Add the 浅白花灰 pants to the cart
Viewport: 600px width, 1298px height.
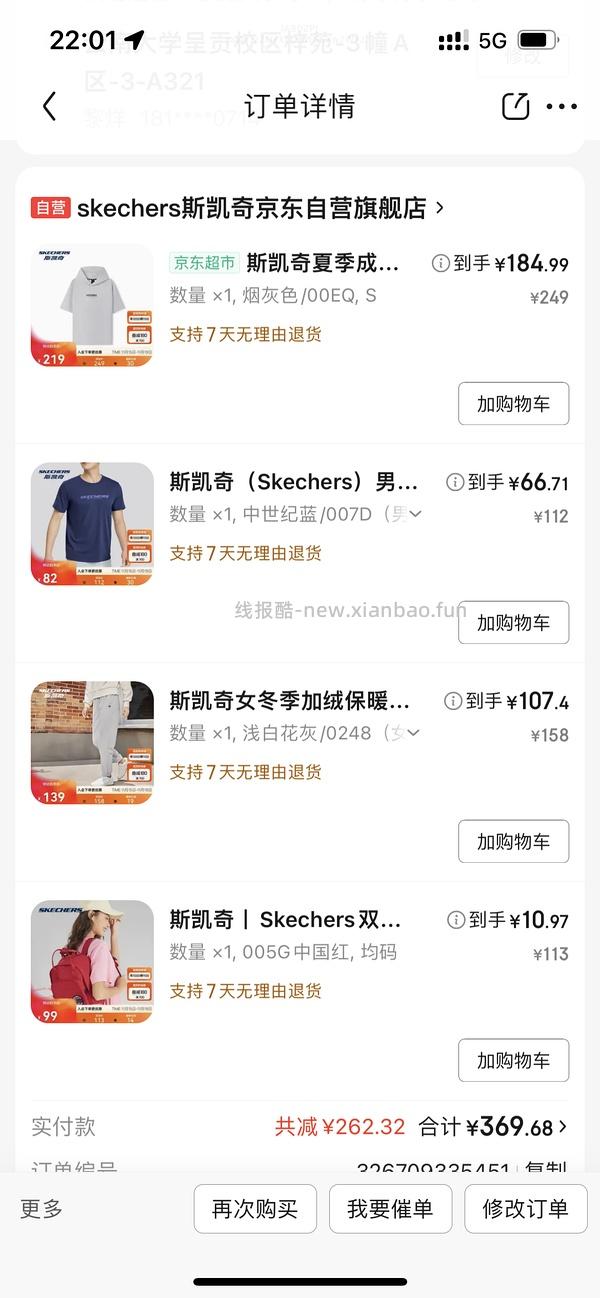coord(513,842)
